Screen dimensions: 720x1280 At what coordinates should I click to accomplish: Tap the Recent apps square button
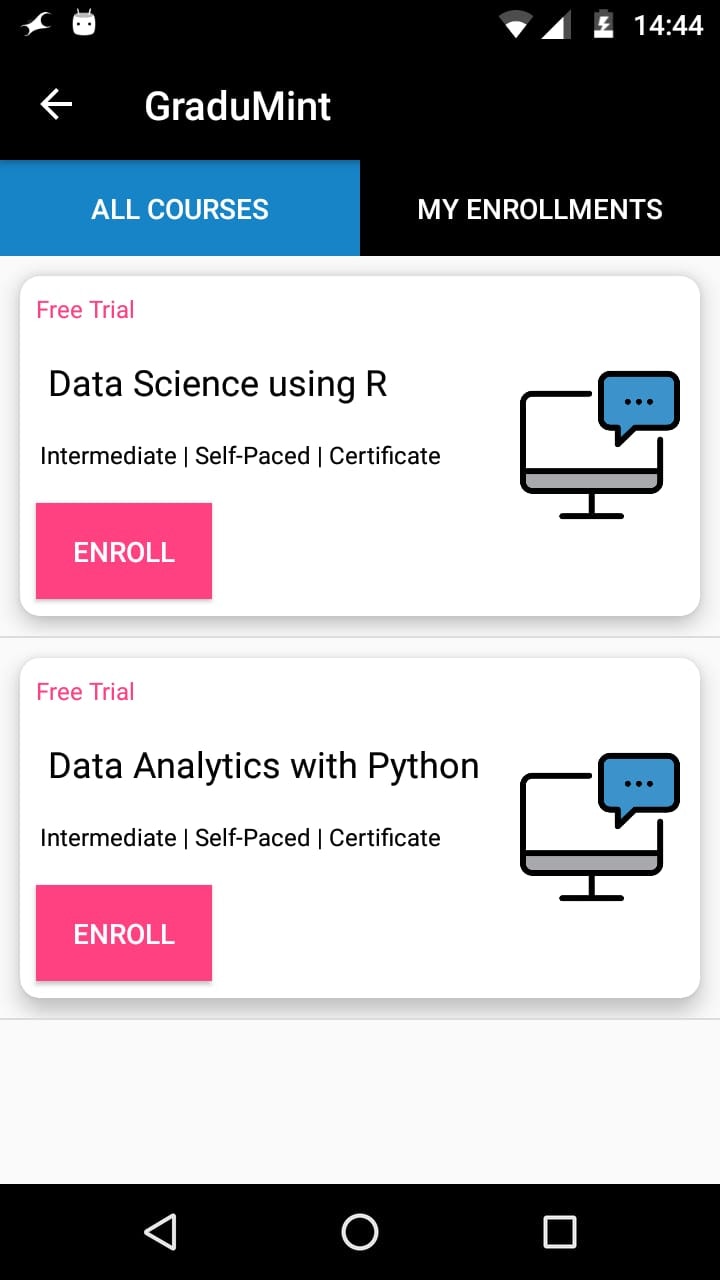[560, 1232]
